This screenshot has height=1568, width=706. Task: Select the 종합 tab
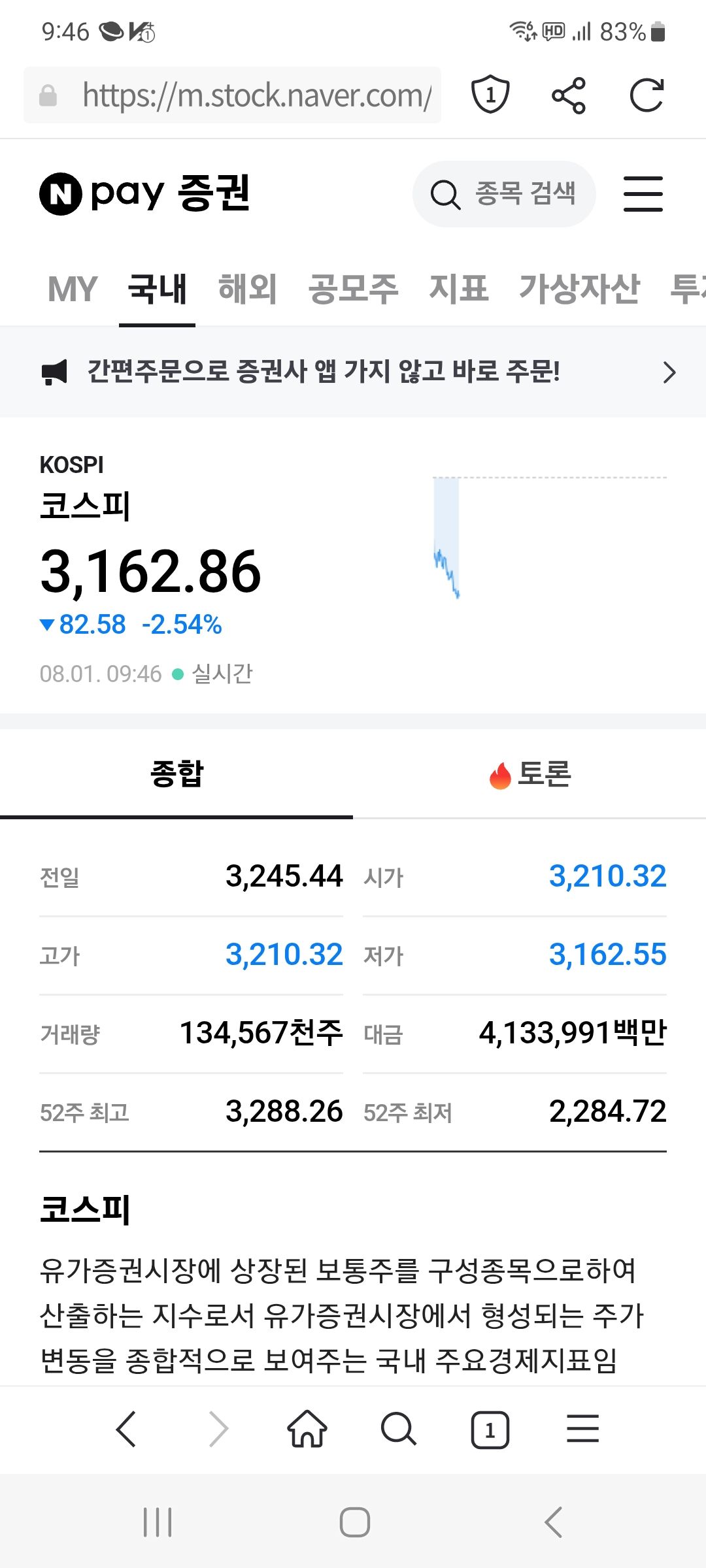[x=176, y=774]
